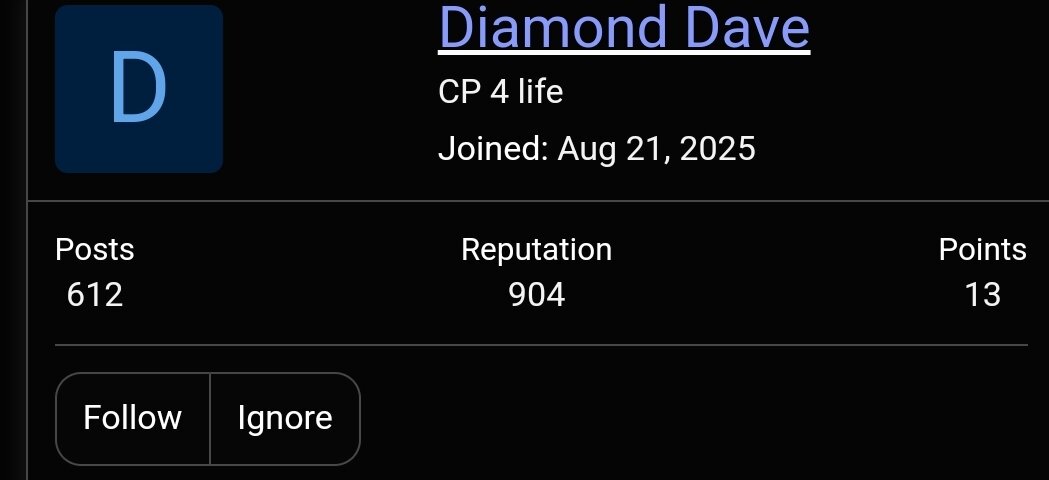Tap the D avatar tile
This screenshot has height=480, width=1049.
[138, 89]
